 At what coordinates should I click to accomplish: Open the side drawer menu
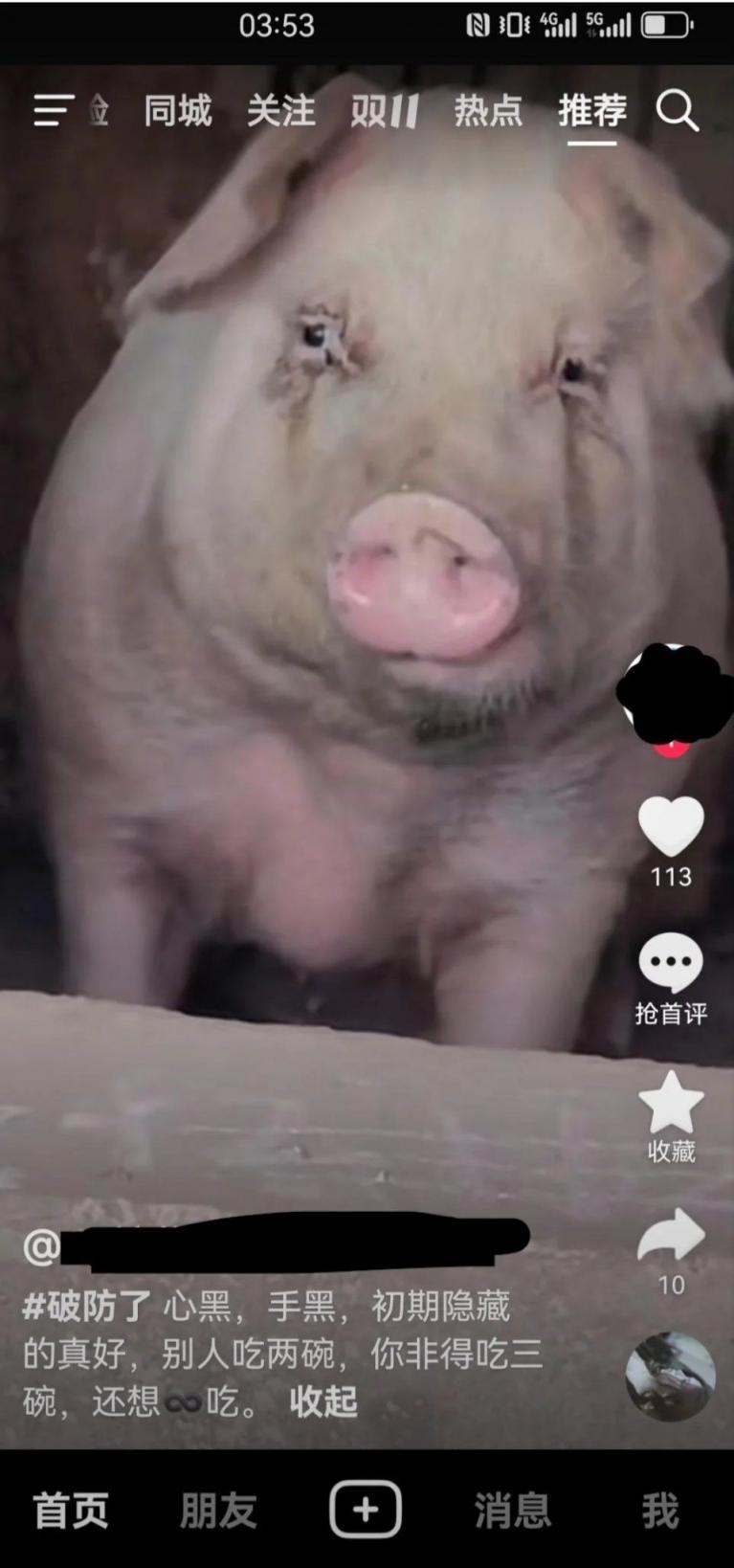(54, 111)
